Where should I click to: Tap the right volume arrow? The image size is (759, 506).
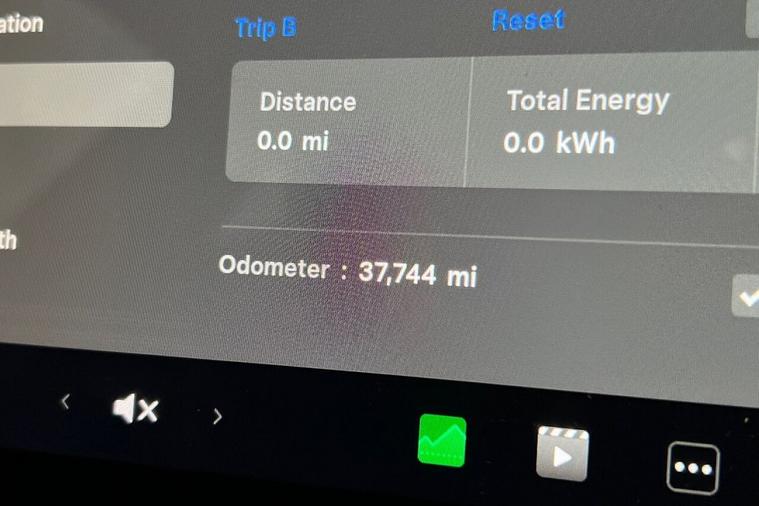coord(217,416)
